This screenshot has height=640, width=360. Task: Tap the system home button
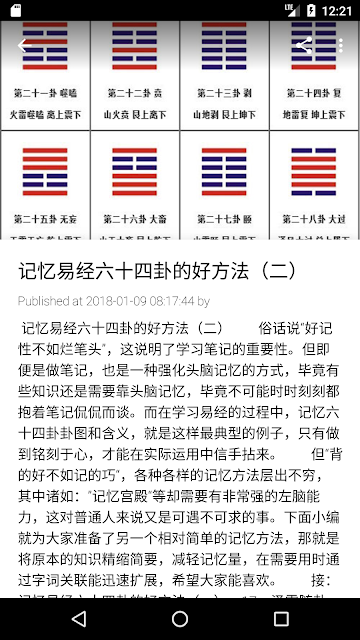coord(180,619)
